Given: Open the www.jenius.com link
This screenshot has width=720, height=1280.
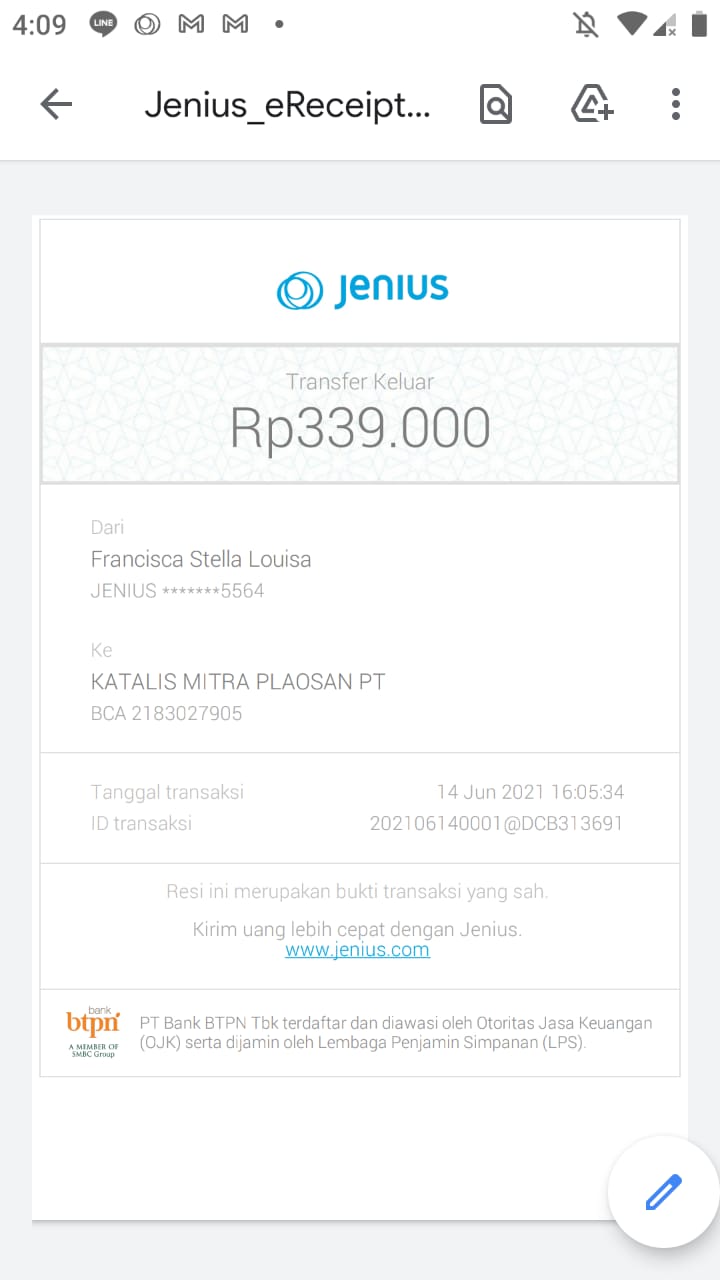Looking at the screenshot, I should click(x=357, y=950).
